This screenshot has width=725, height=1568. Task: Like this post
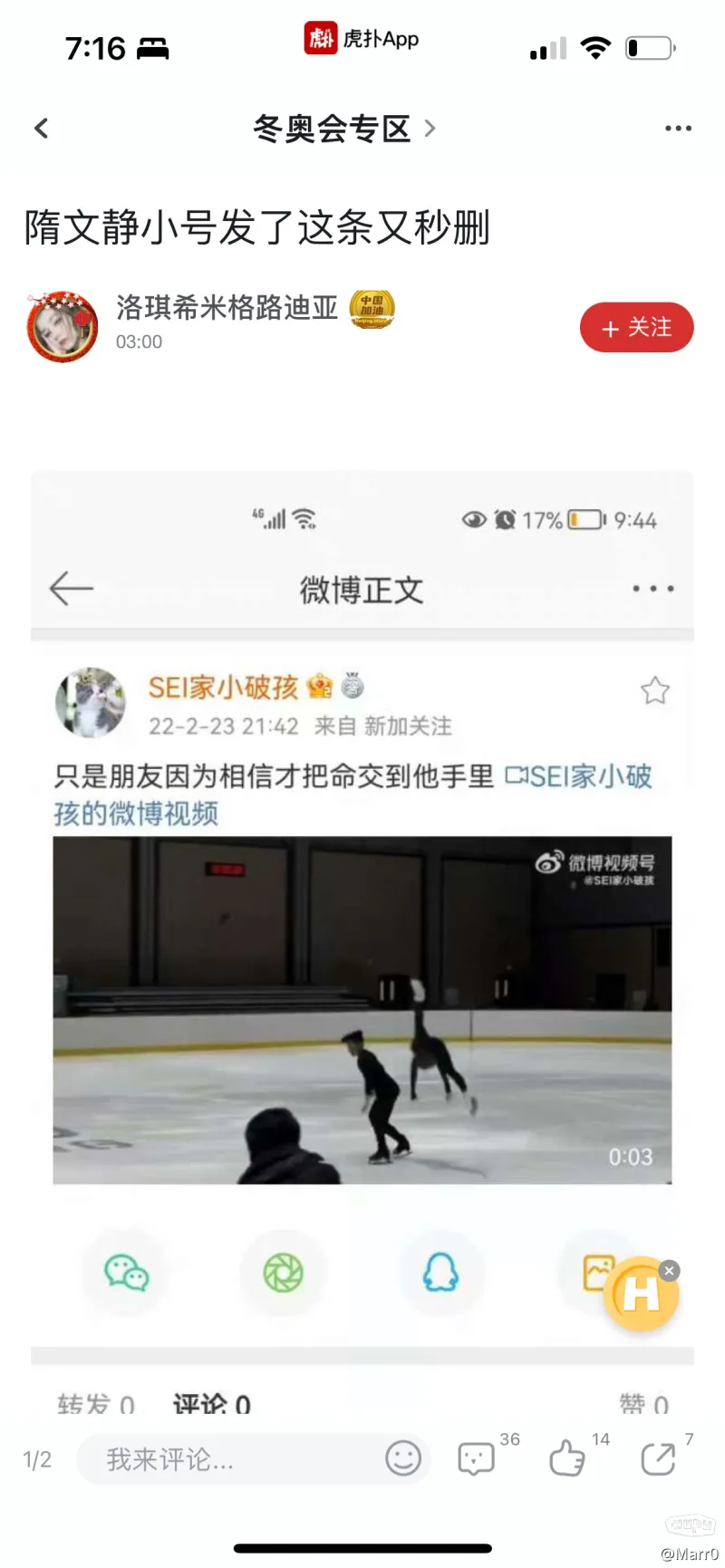(x=567, y=1458)
